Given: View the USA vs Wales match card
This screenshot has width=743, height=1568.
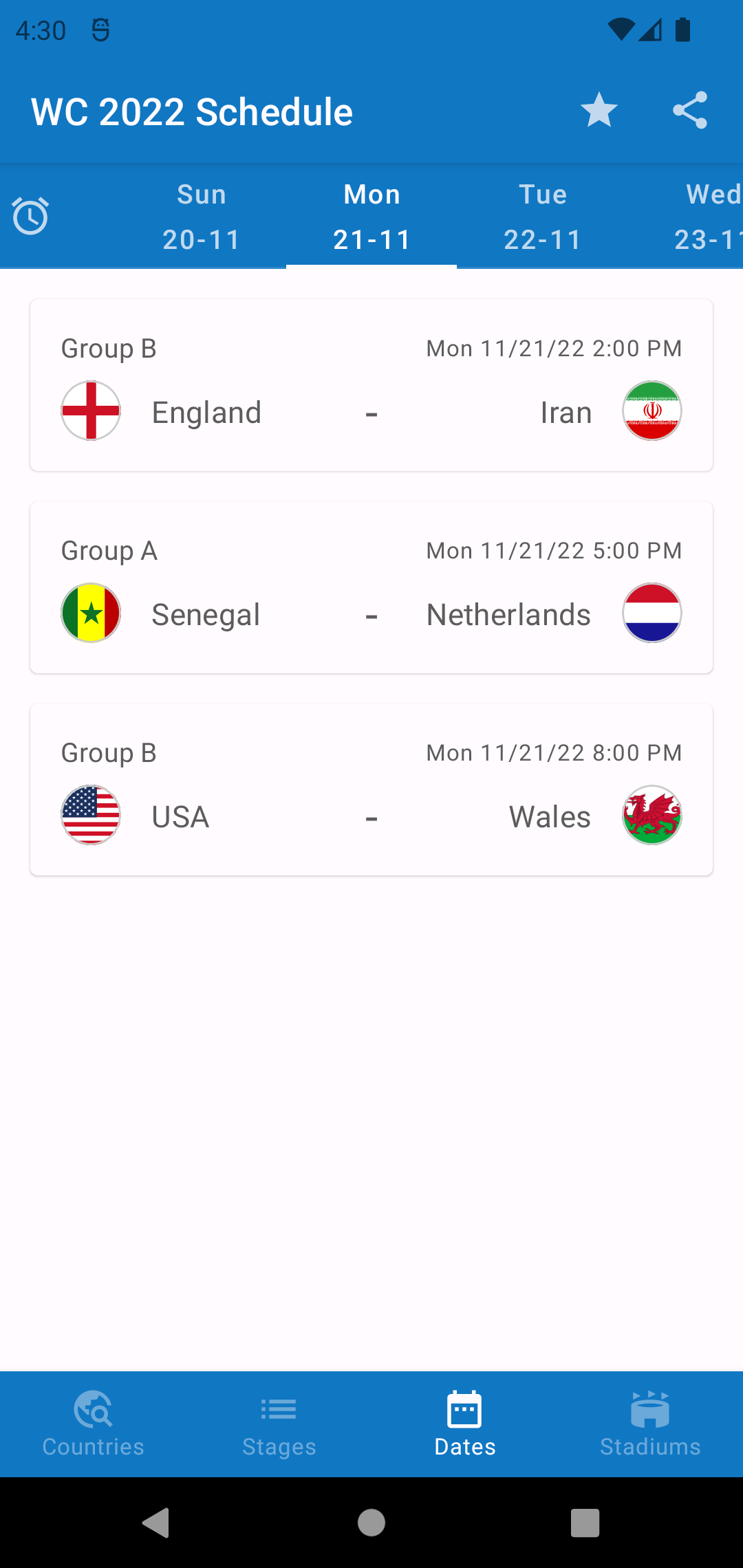Looking at the screenshot, I should click(x=371, y=790).
